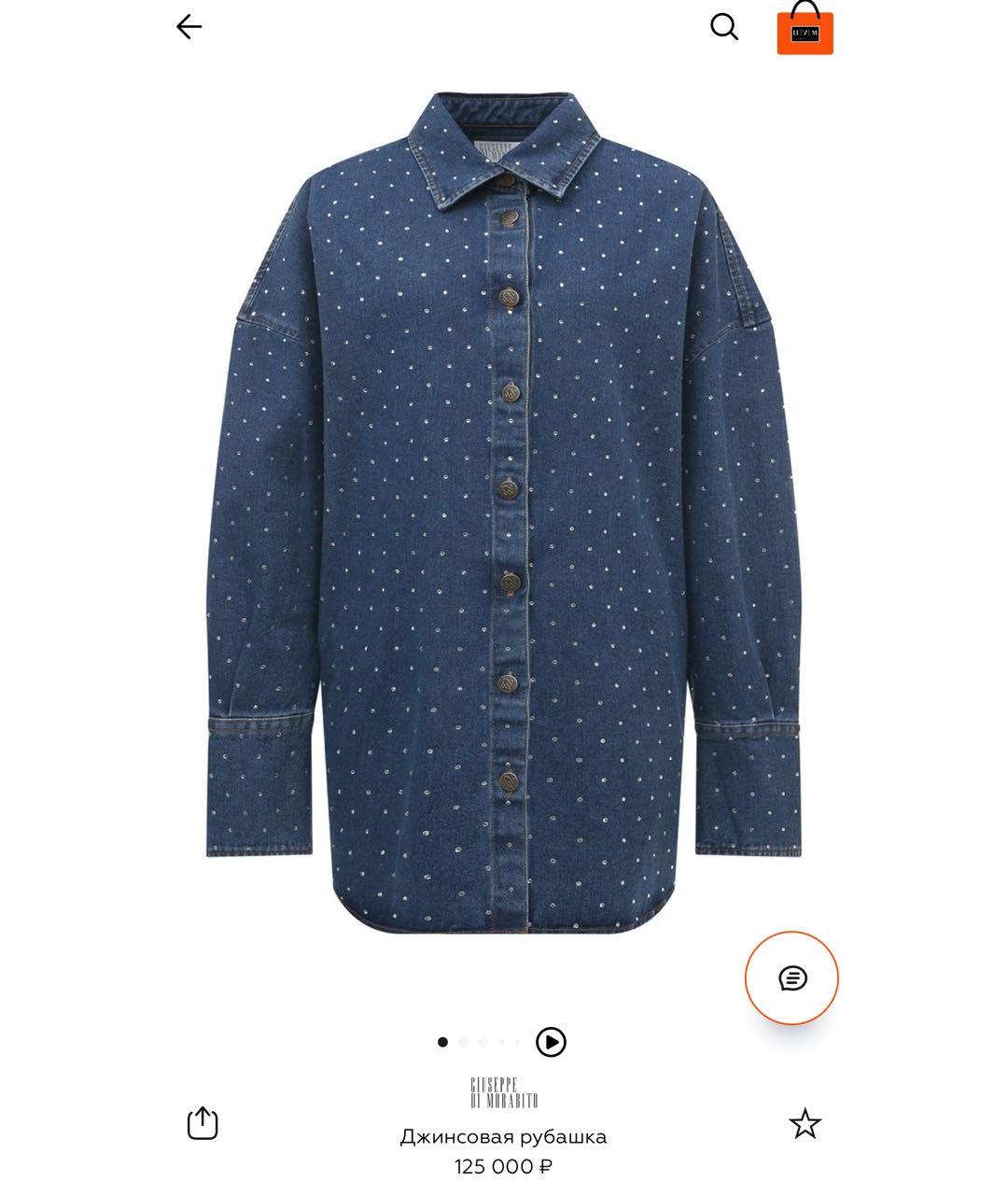Add the shirt to favorites star
Viewport: 1008px width, 1195px height.
pyautogui.click(x=805, y=1123)
